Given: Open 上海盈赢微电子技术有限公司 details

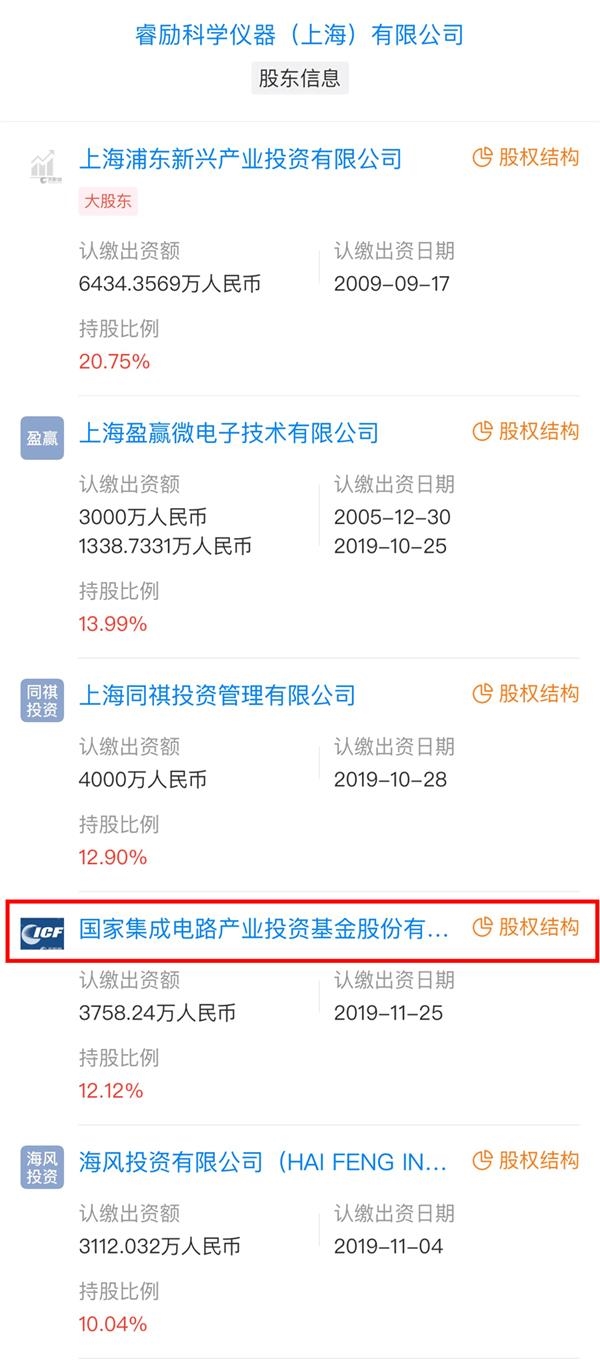Looking at the screenshot, I should (229, 432).
